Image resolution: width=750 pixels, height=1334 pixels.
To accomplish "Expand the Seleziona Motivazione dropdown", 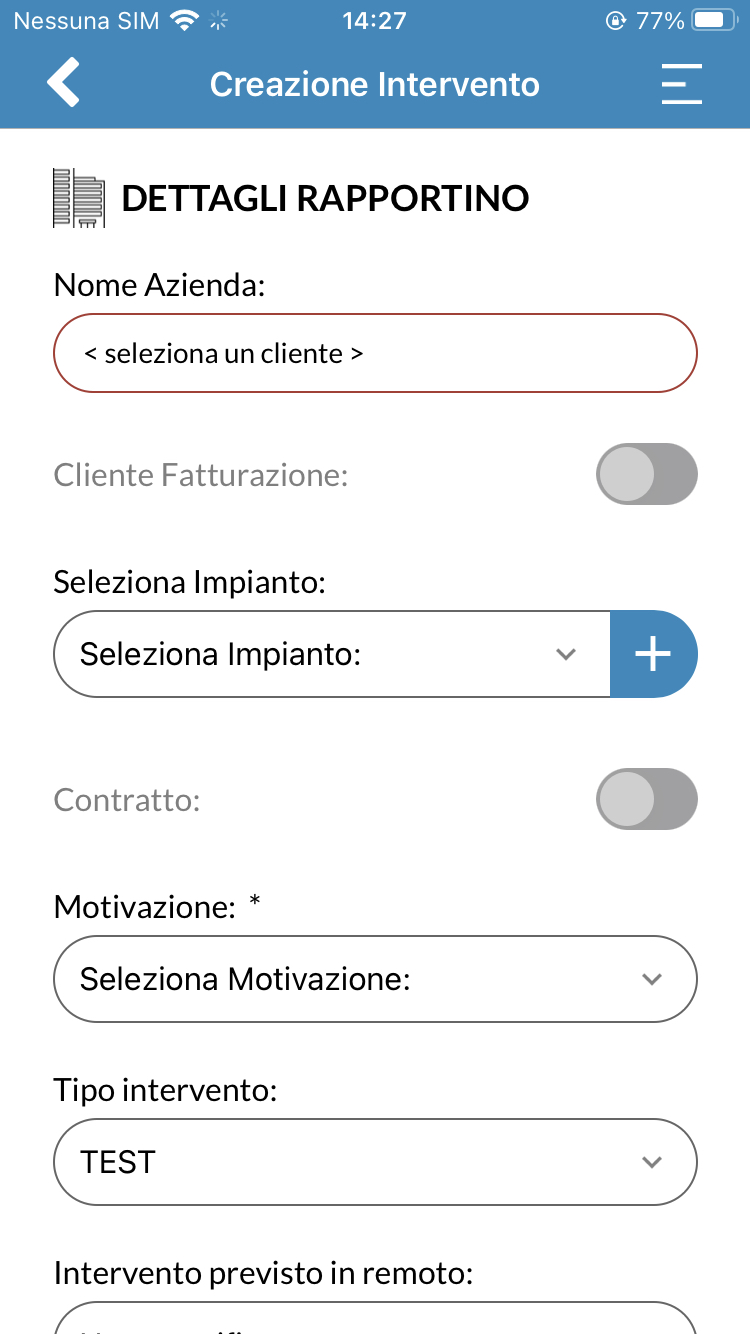I will click(375, 979).
